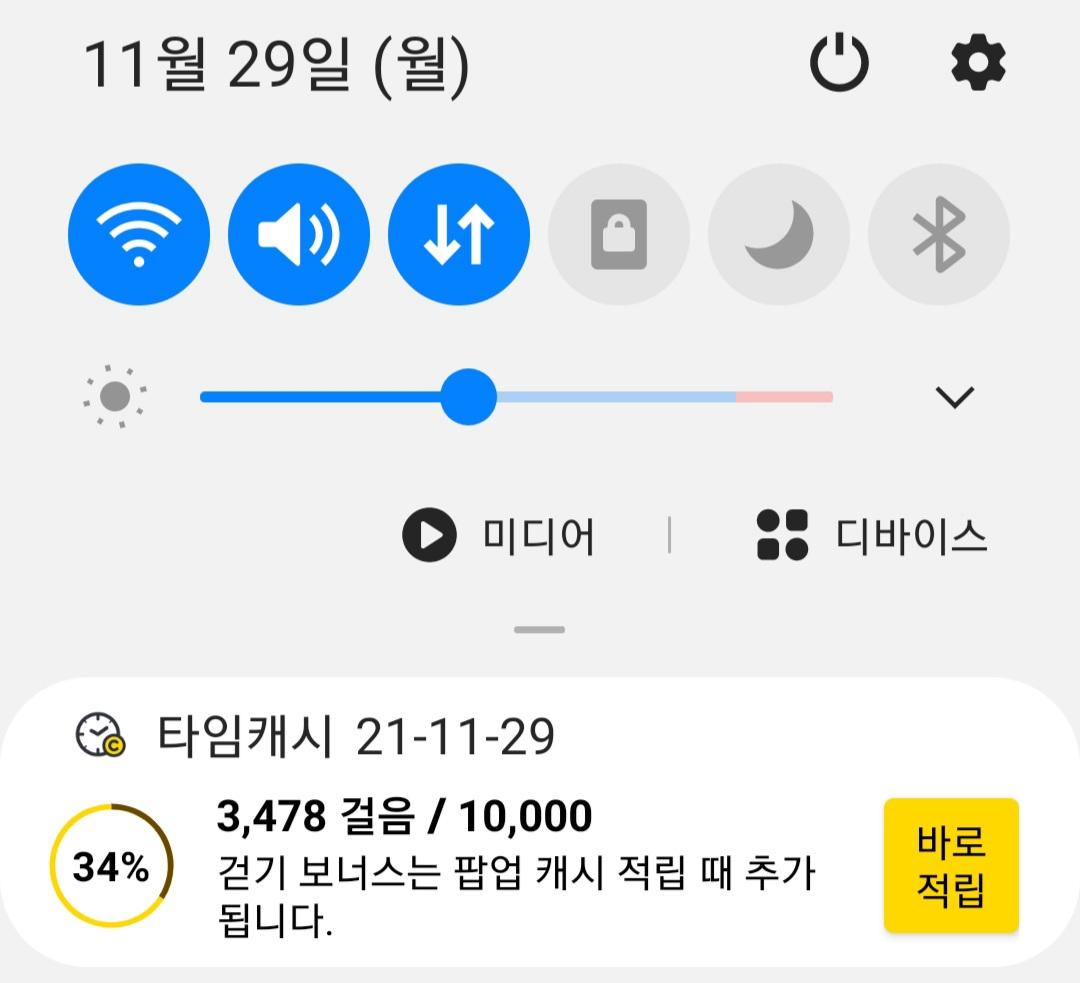The width and height of the screenshot is (1080, 983).
Task: Toggle the sound mode
Action: tap(299, 235)
